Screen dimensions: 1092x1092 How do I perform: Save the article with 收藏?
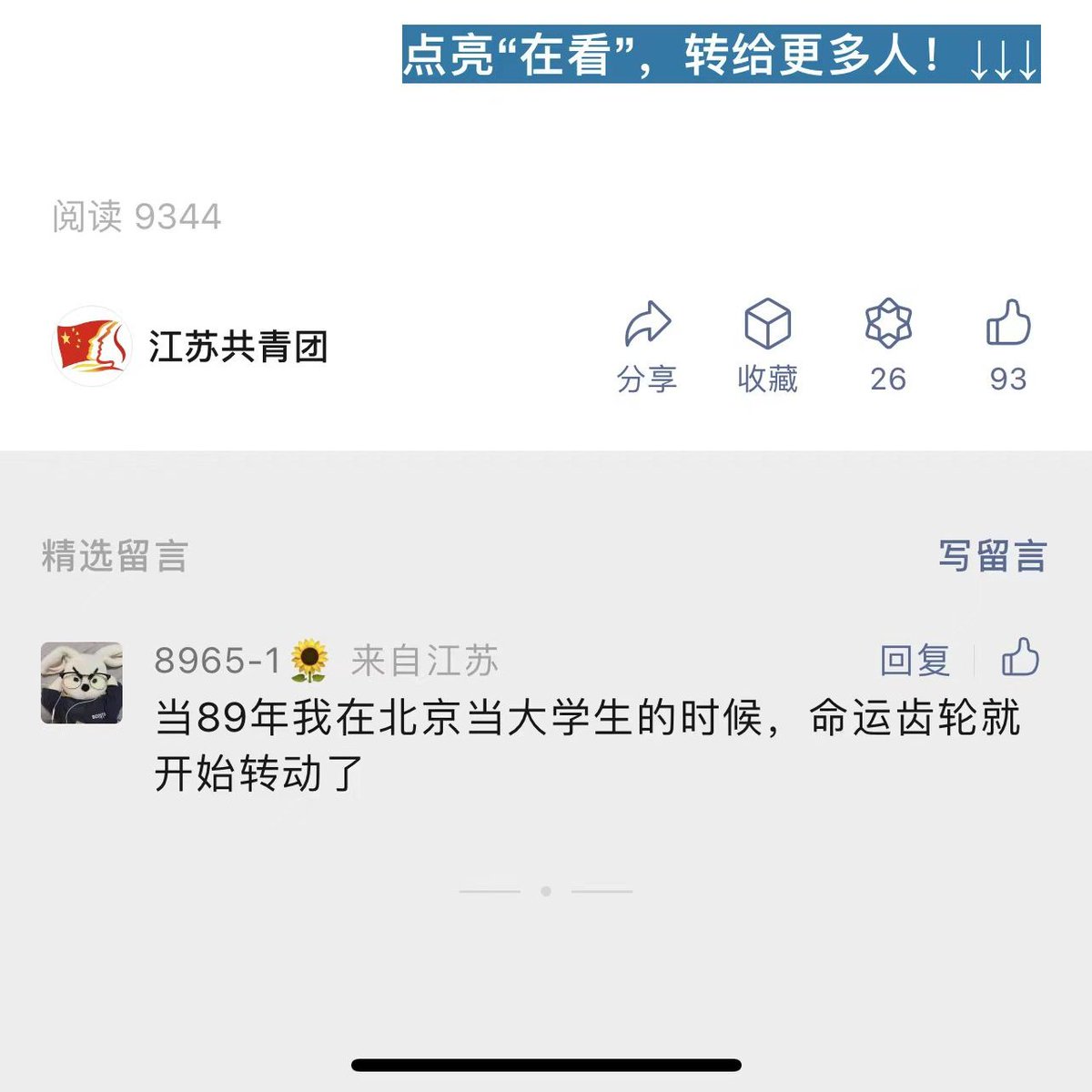[x=767, y=346]
